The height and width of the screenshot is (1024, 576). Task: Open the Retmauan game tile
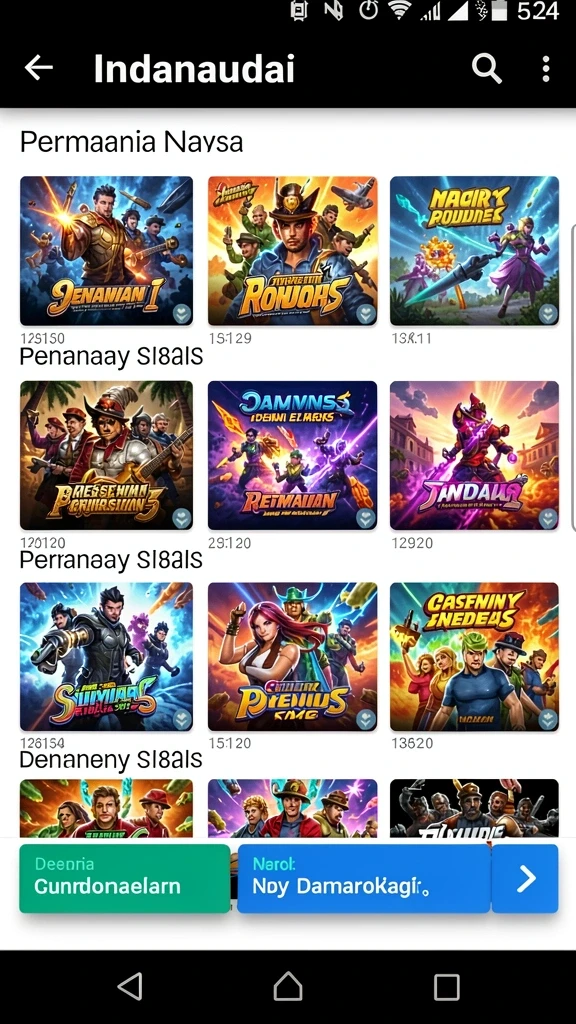point(293,455)
